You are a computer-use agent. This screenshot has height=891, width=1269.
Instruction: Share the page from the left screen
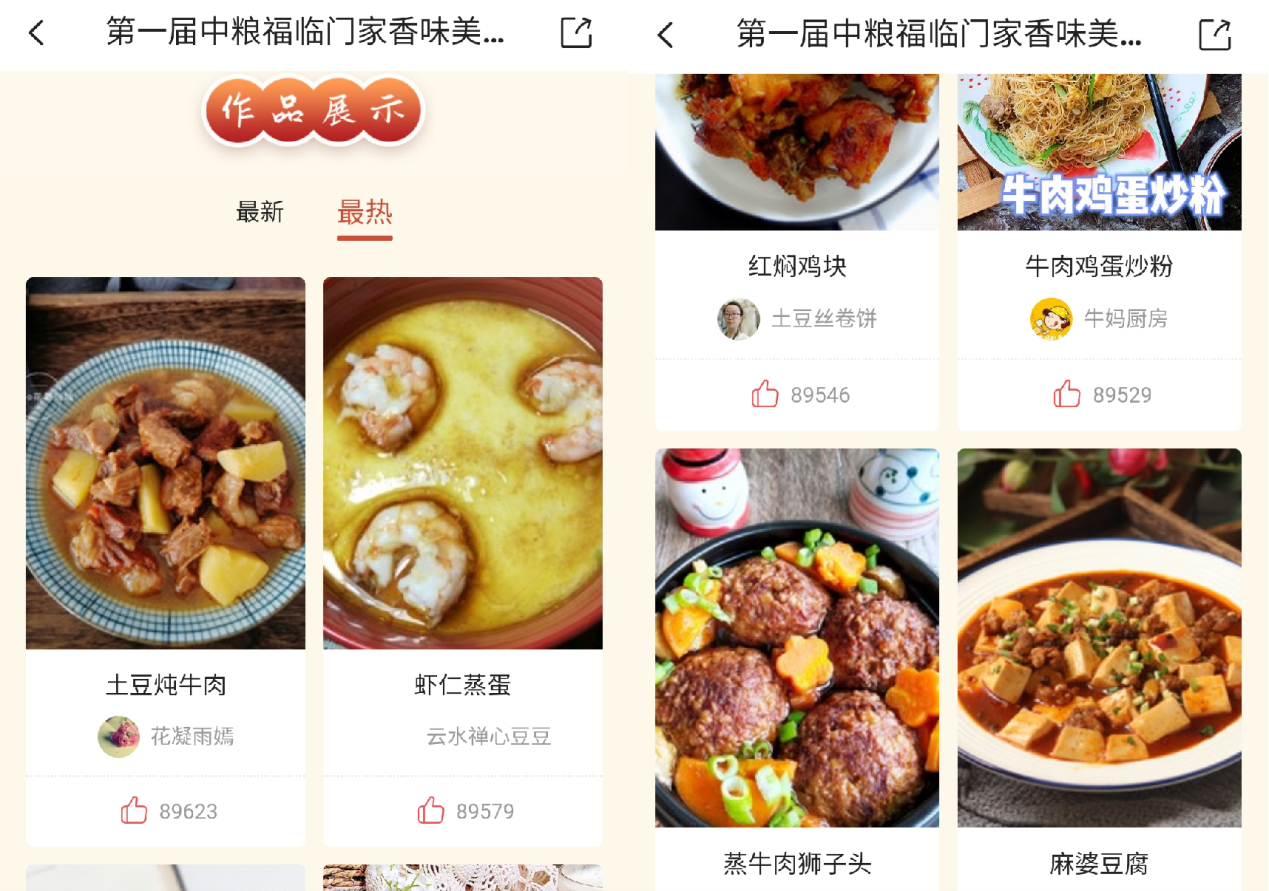(576, 33)
